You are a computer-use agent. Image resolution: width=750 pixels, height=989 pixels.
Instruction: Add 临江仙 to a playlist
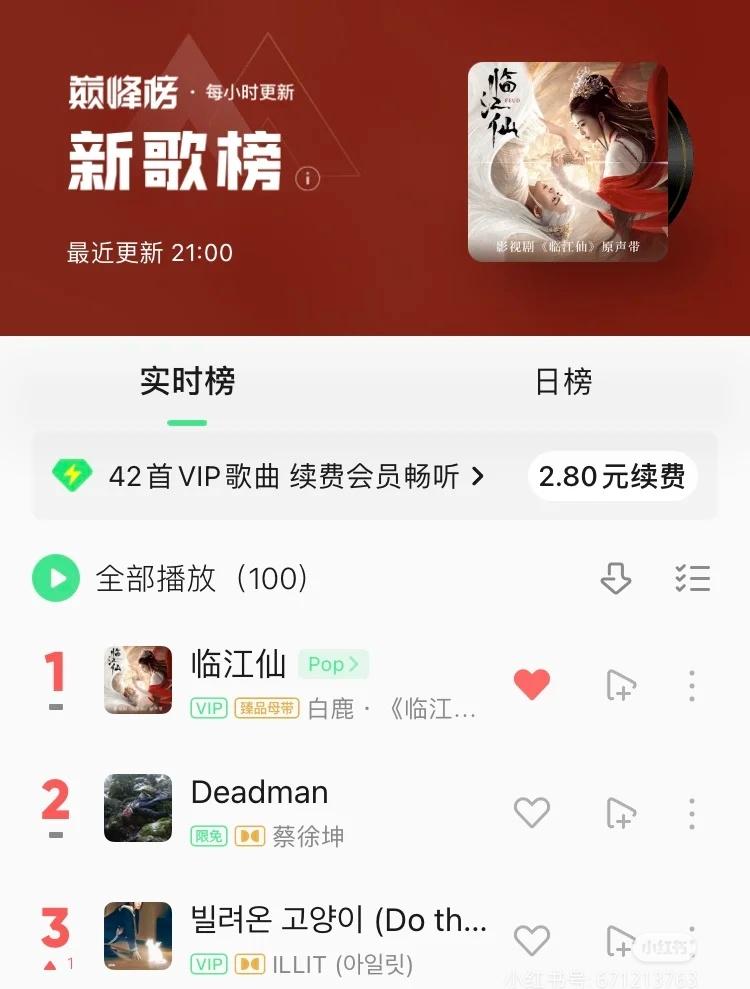[621, 685]
